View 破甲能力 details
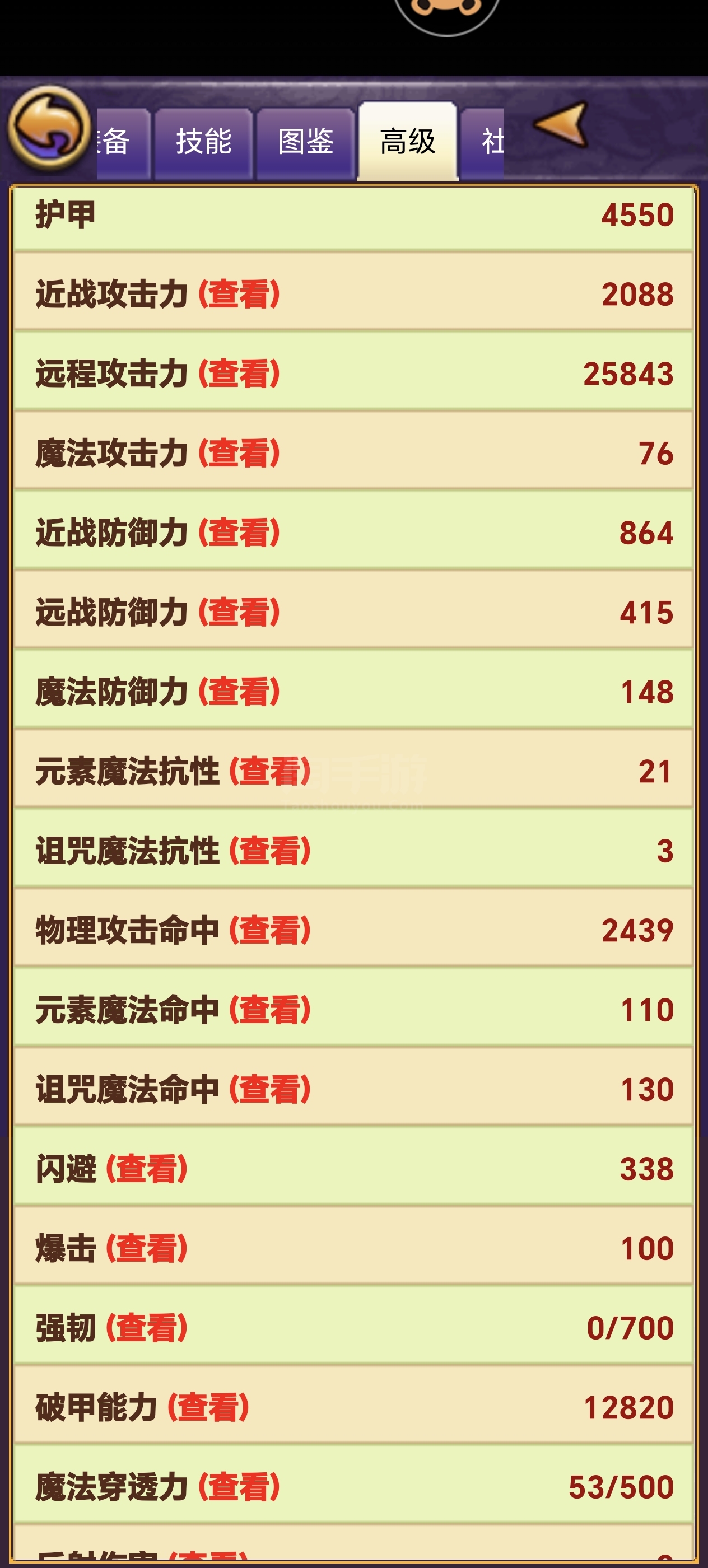Image resolution: width=708 pixels, height=1568 pixels. pos(208,1408)
